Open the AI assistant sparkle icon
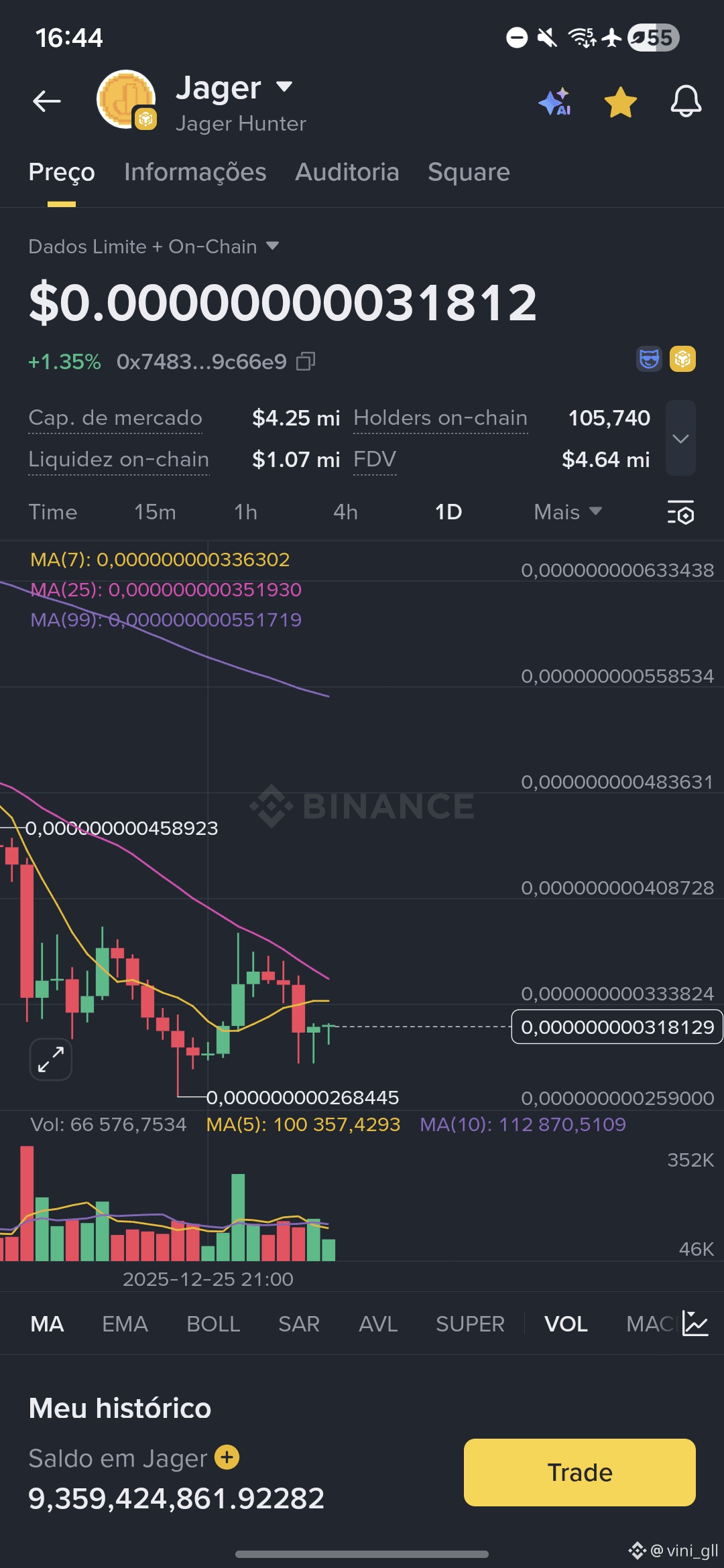Viewport: 724px width, 1568px height. (554, 102)
